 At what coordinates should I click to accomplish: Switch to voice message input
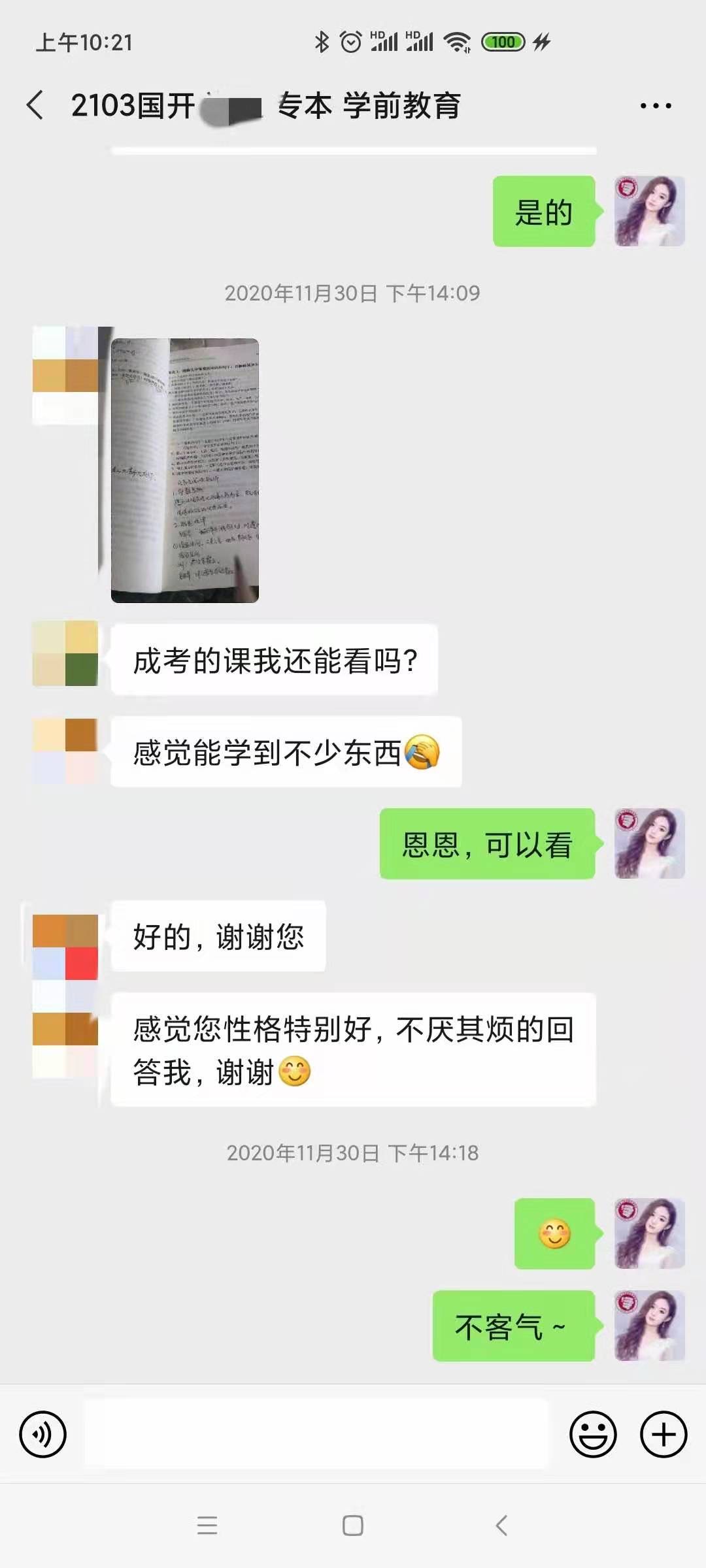(x=43, y=1435)
